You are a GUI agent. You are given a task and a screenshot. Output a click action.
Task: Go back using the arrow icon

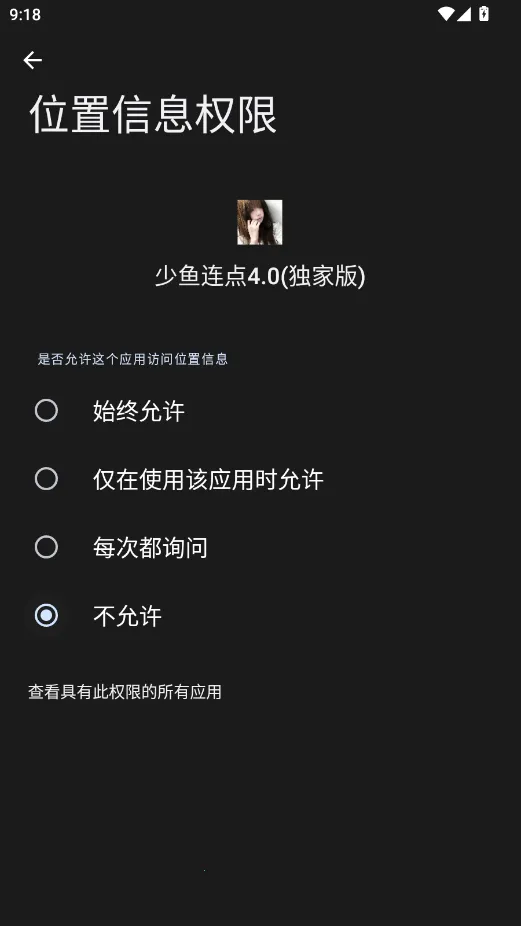[32, 60]
